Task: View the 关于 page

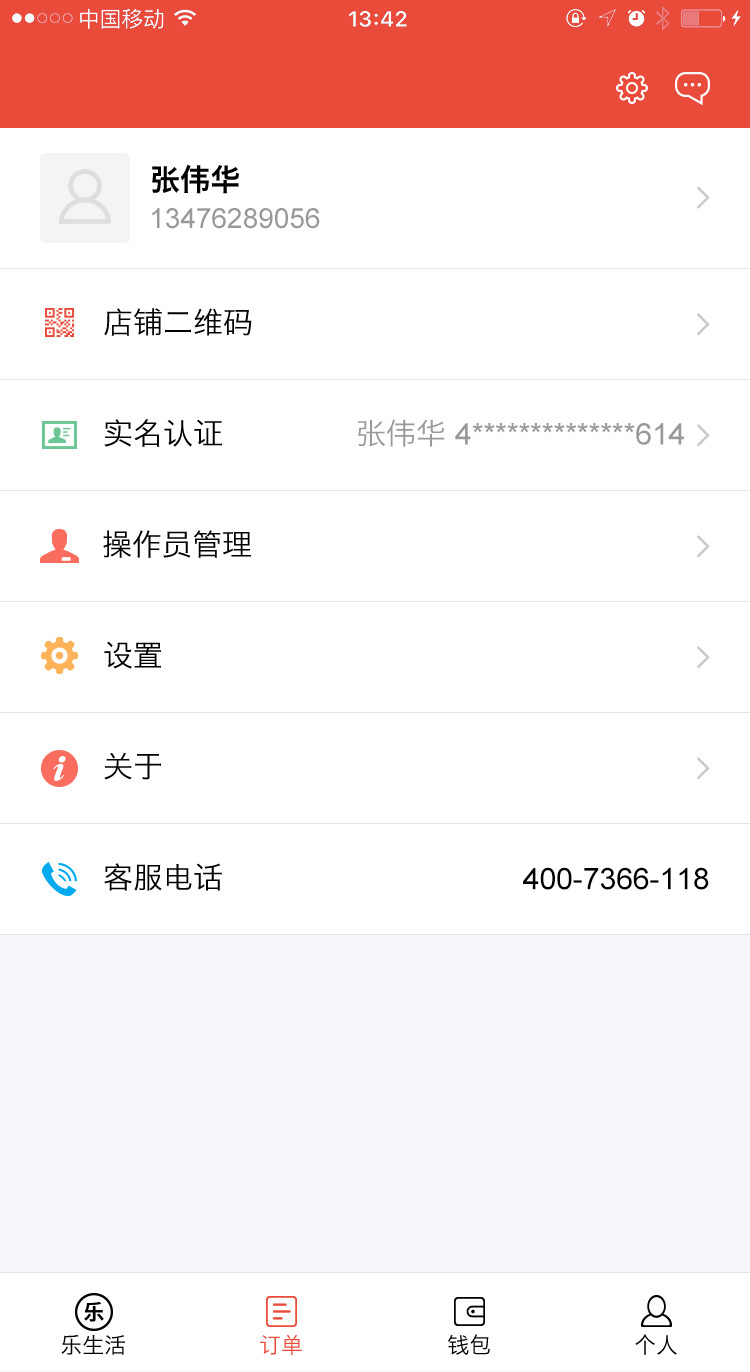Action: [375, 768]
